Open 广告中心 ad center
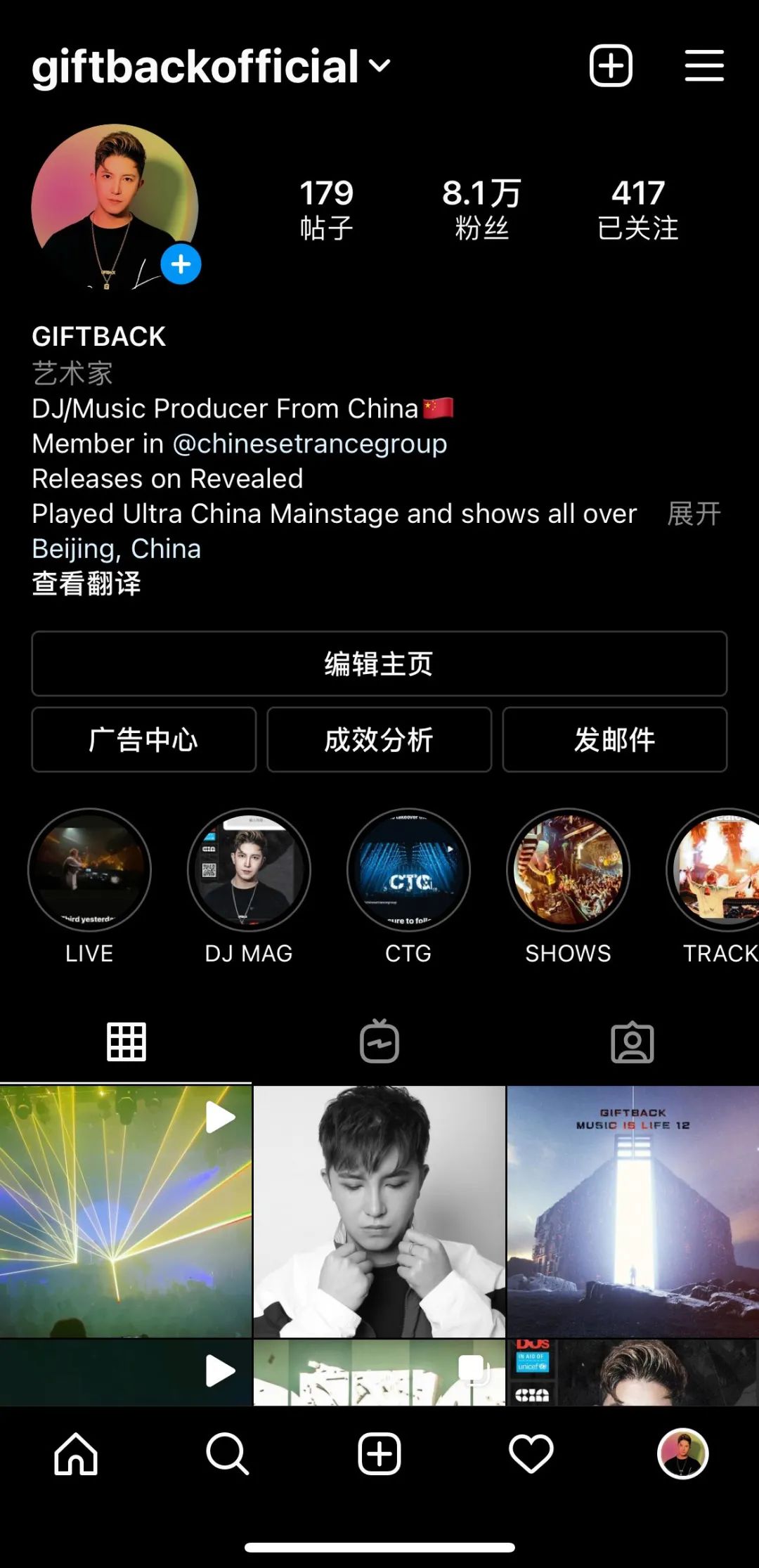This screenshot has height=1568, width=759. tap(143, 739)
